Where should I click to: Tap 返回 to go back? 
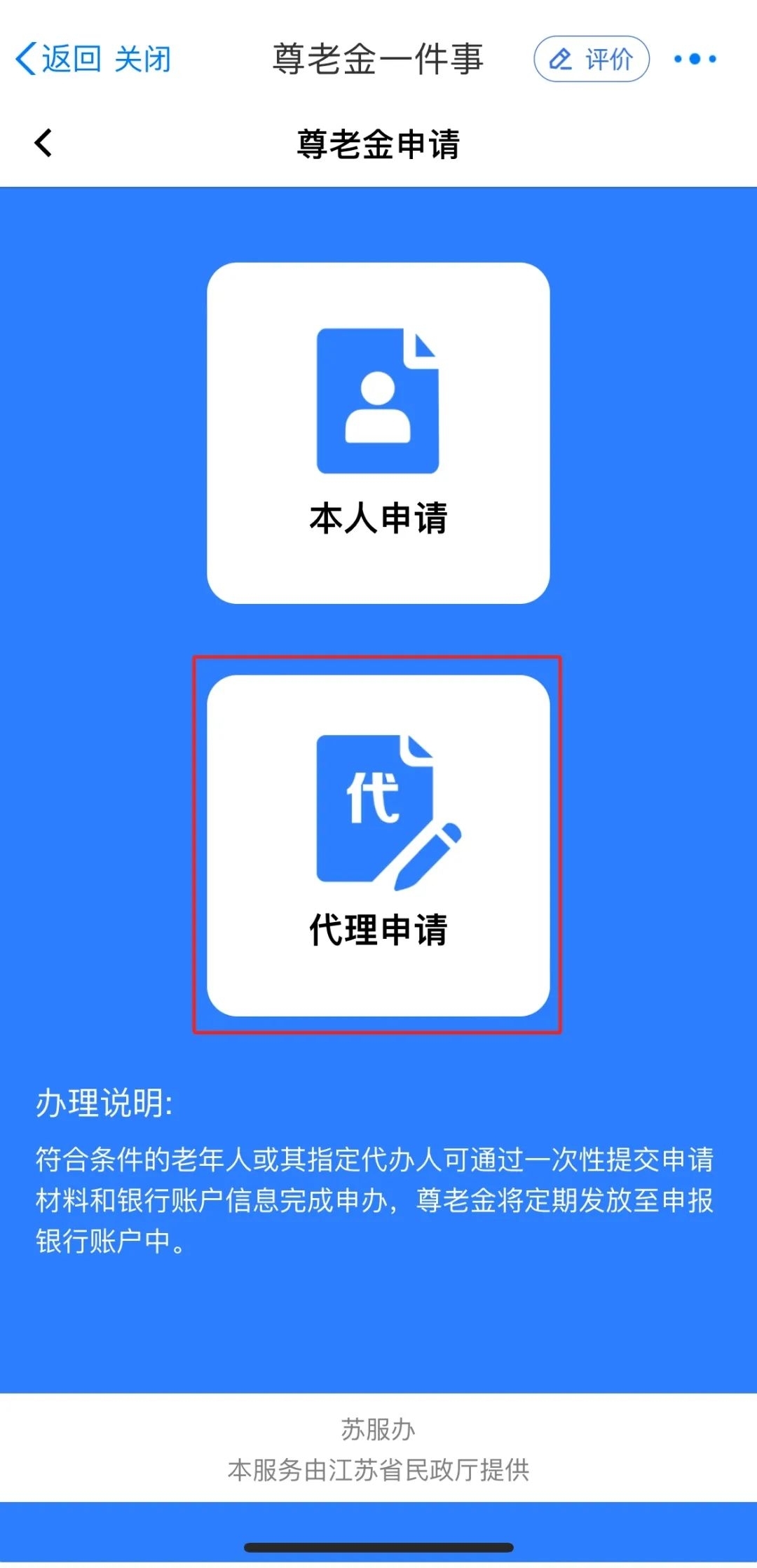[59, 59]
